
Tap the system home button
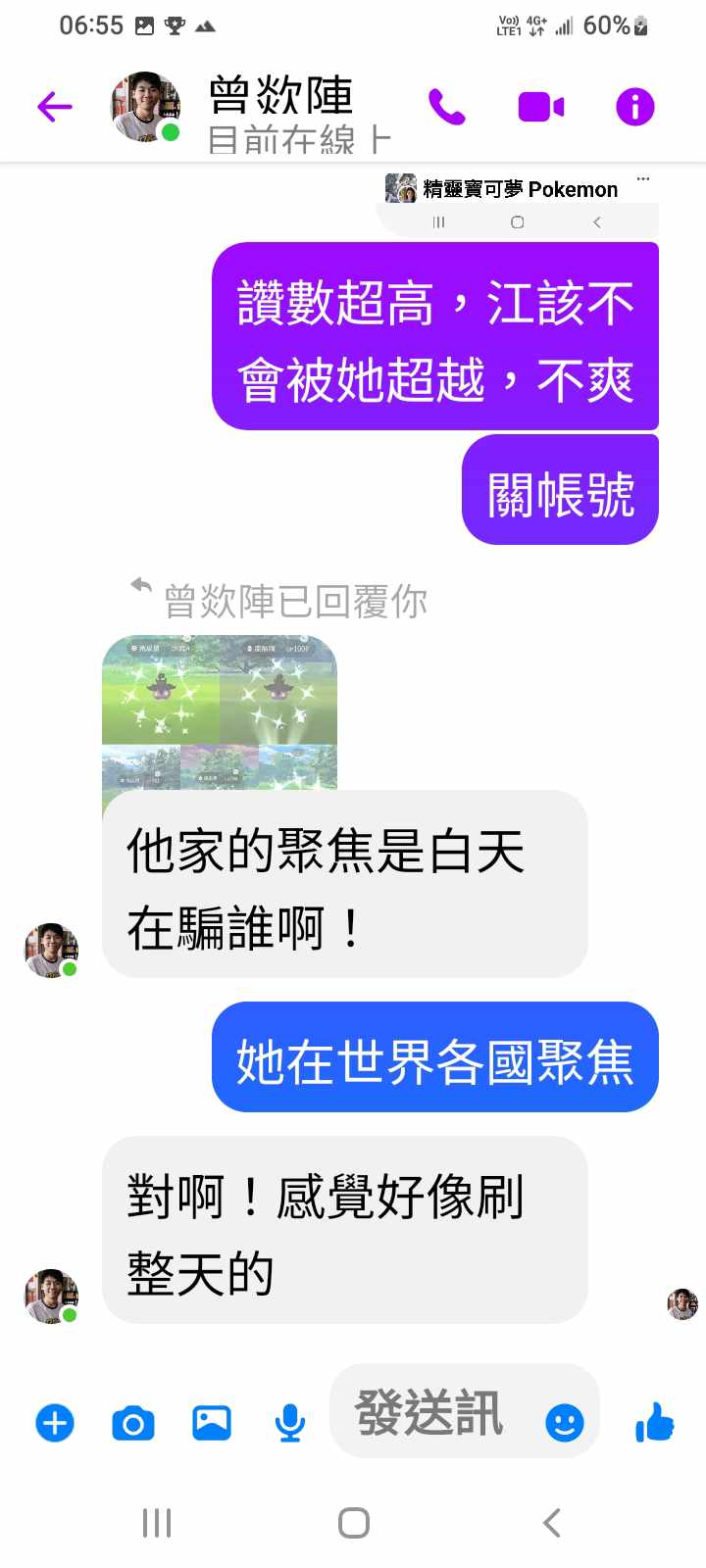point(353,1522)
